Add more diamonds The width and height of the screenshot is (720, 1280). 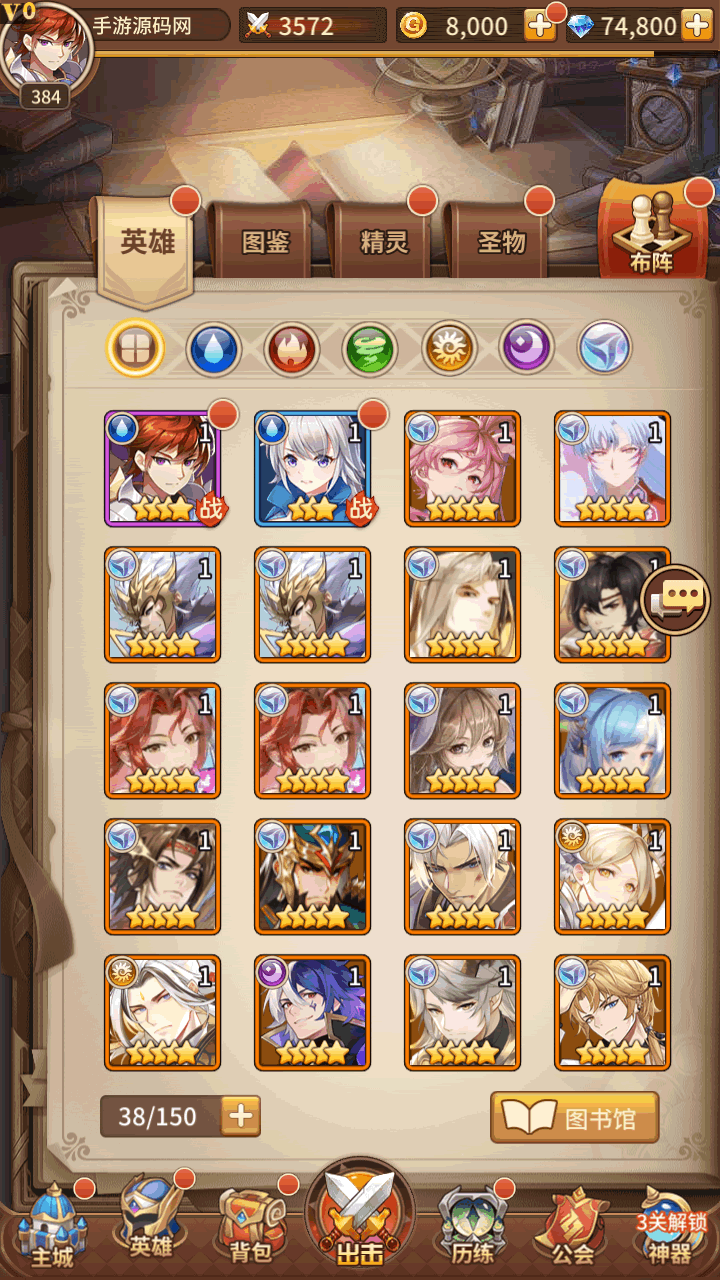click(x=696, y=27)
